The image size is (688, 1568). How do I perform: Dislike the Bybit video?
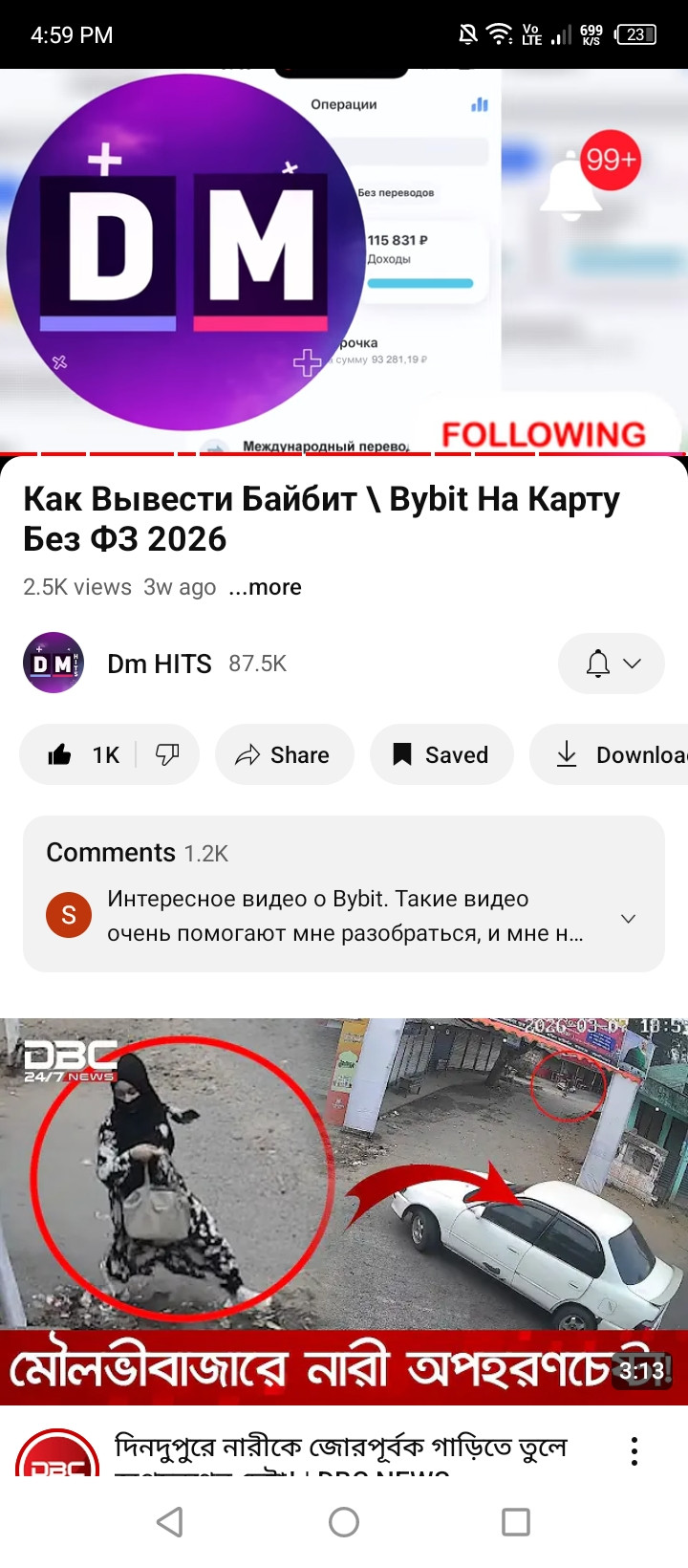pos(168,755)
